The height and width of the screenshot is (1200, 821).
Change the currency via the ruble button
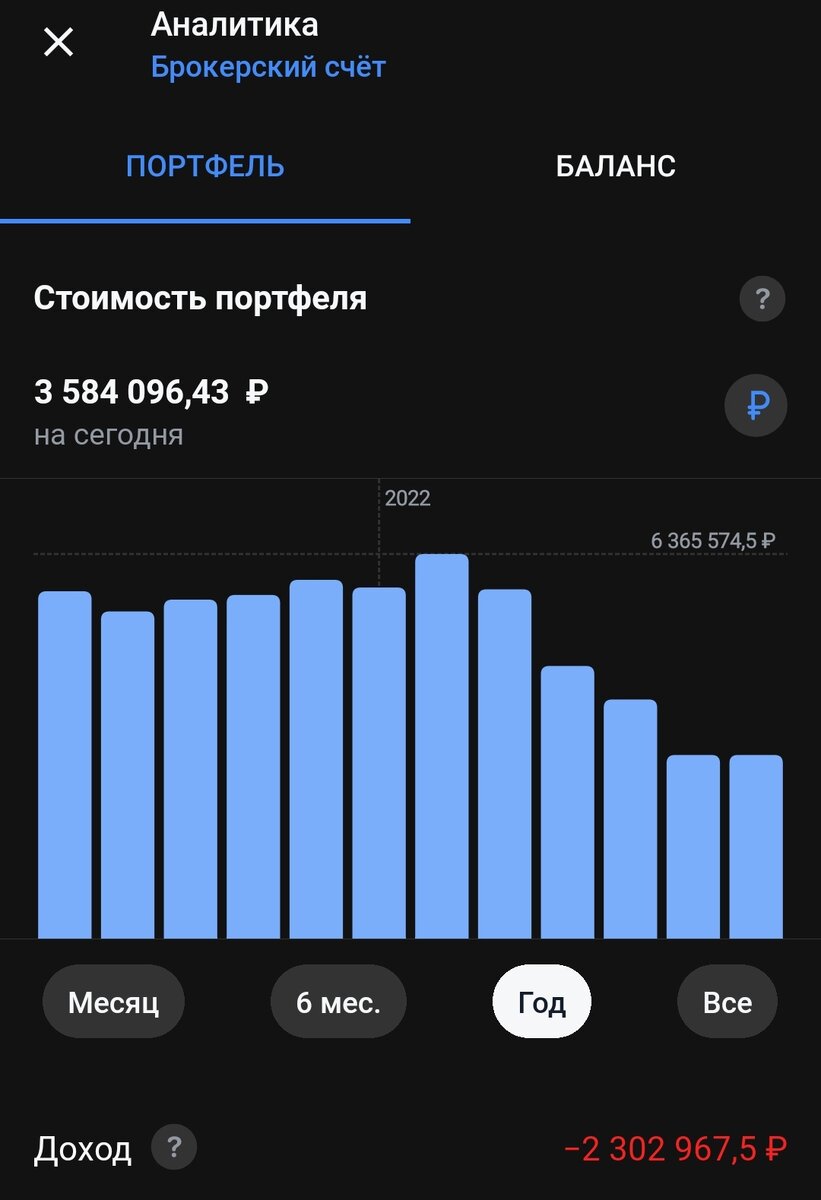[755, 405]
